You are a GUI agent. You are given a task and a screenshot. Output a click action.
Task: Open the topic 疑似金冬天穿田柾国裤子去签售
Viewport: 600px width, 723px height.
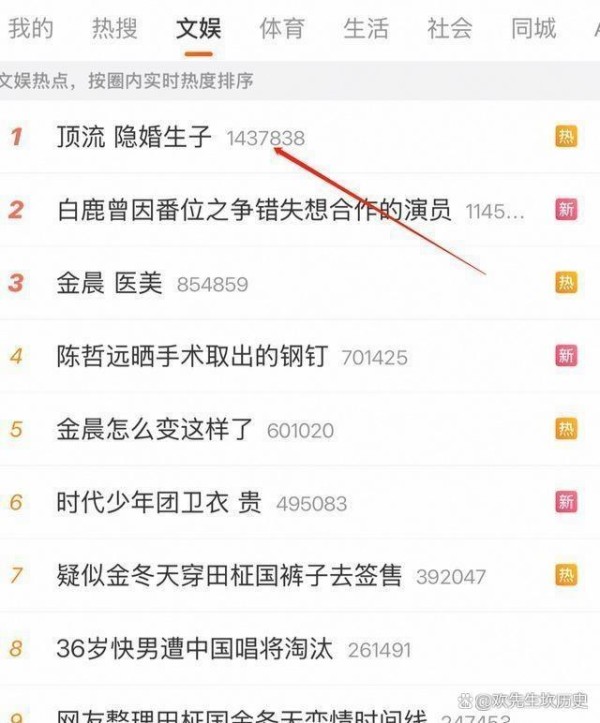click(229, 575)
